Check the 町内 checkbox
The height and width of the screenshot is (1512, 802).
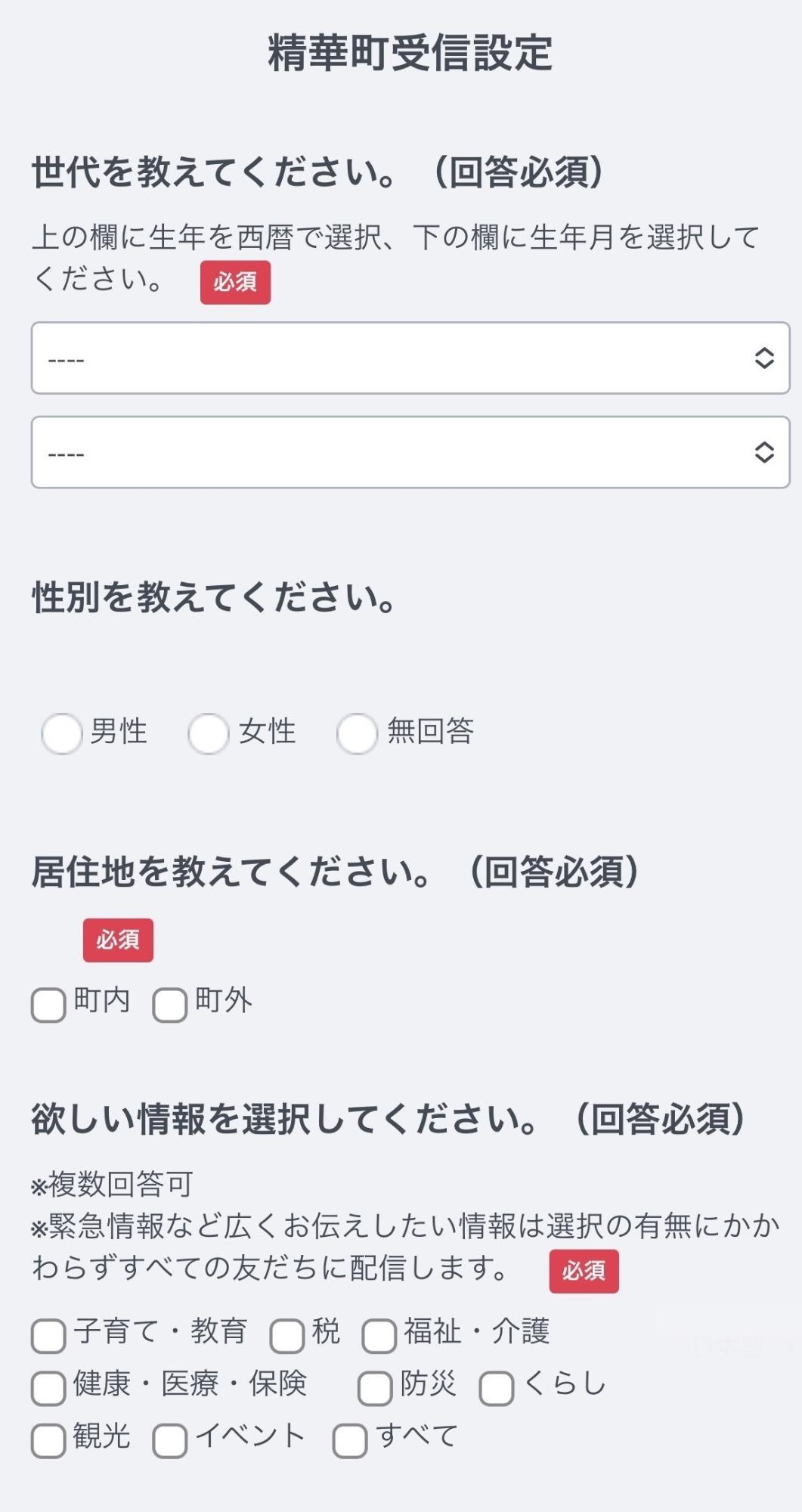tap(47, 1005)
